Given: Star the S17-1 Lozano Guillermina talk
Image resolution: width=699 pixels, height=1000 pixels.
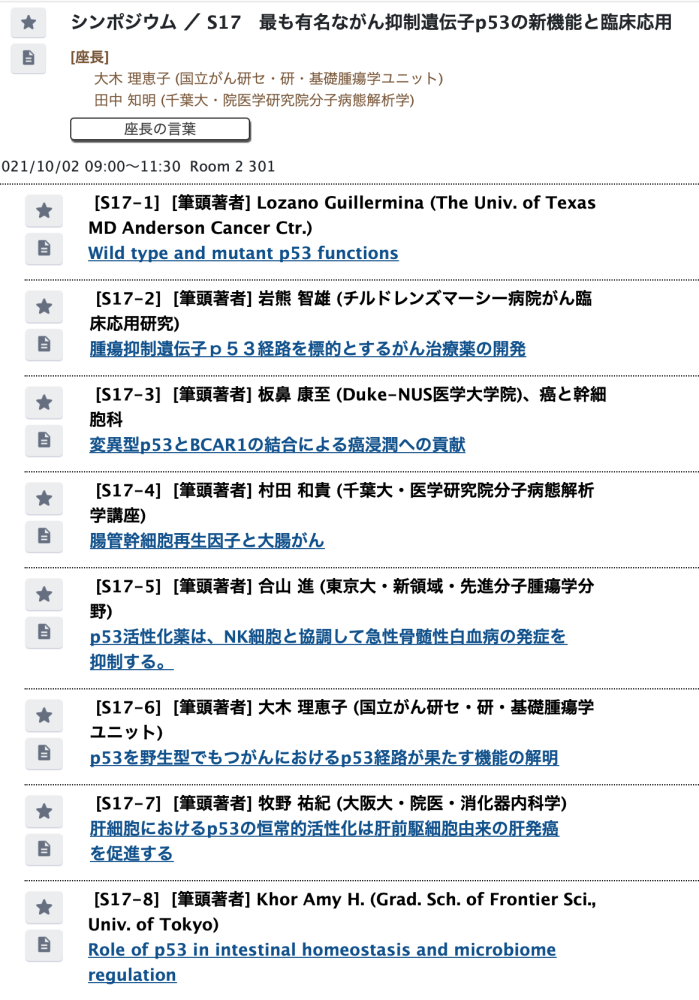Looking at the screenshot, I should pos(44,211).
